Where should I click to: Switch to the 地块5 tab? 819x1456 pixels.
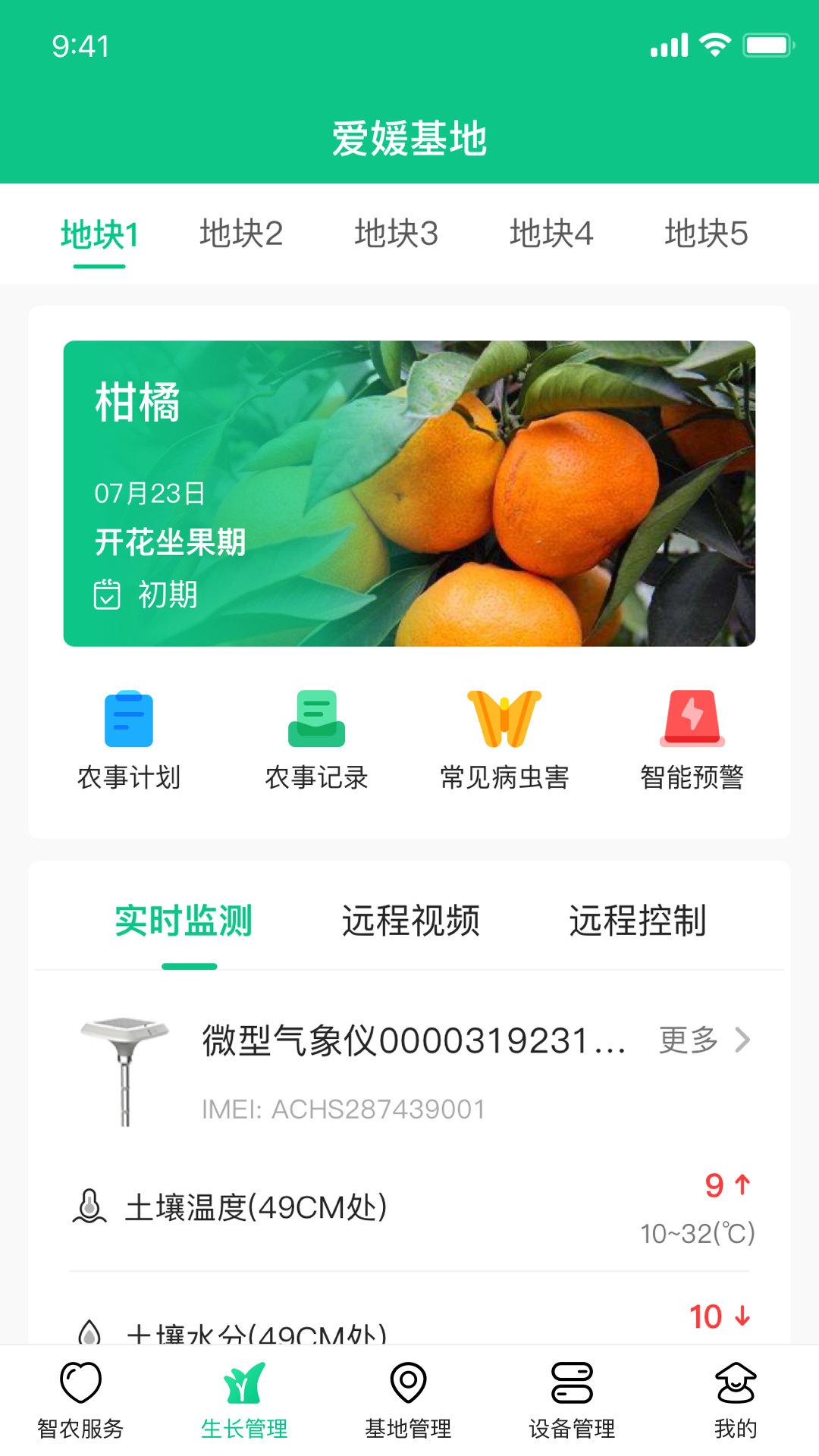[x=707, y=234]
